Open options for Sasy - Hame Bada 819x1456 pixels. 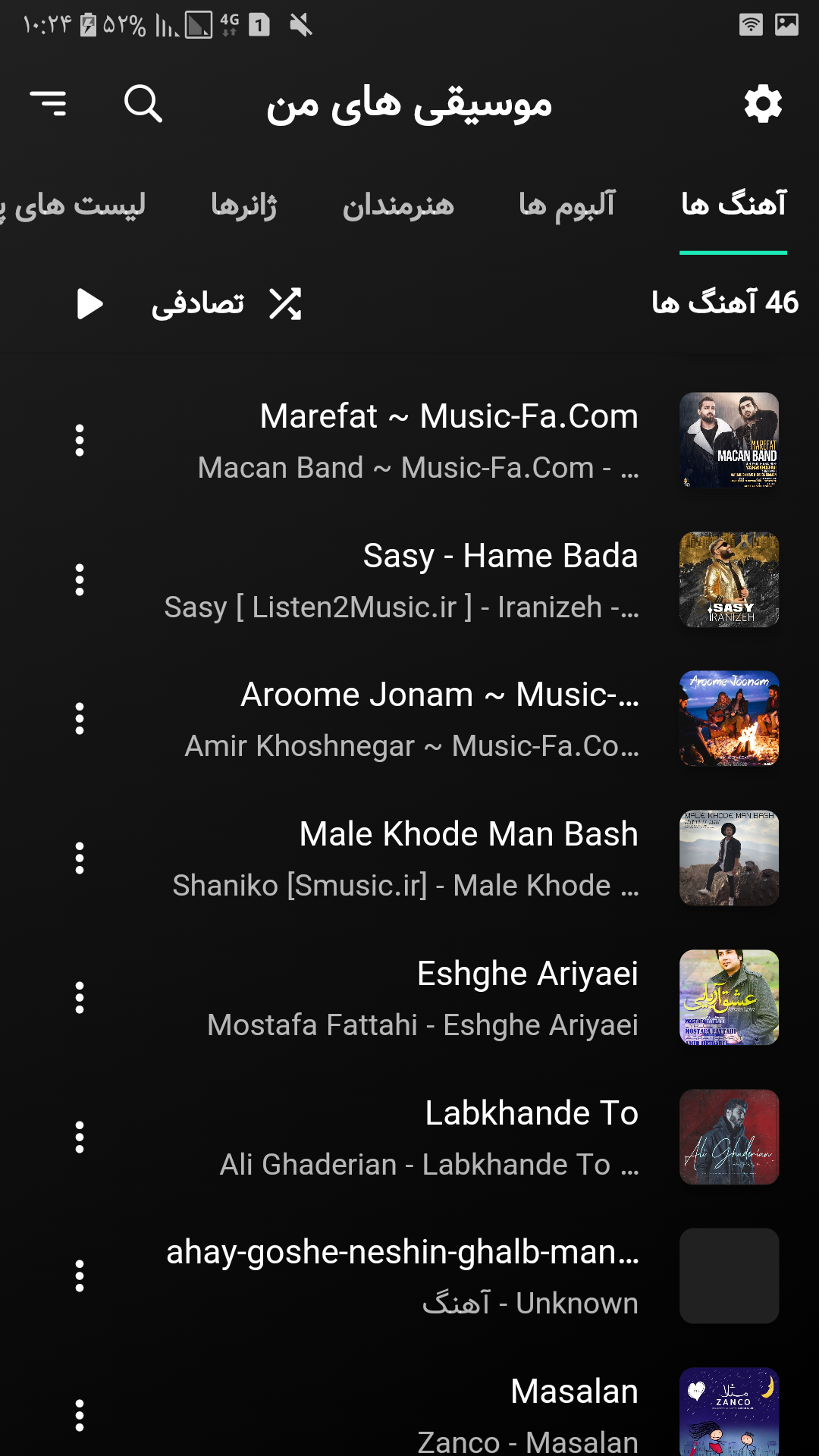[x=80, y=580]
